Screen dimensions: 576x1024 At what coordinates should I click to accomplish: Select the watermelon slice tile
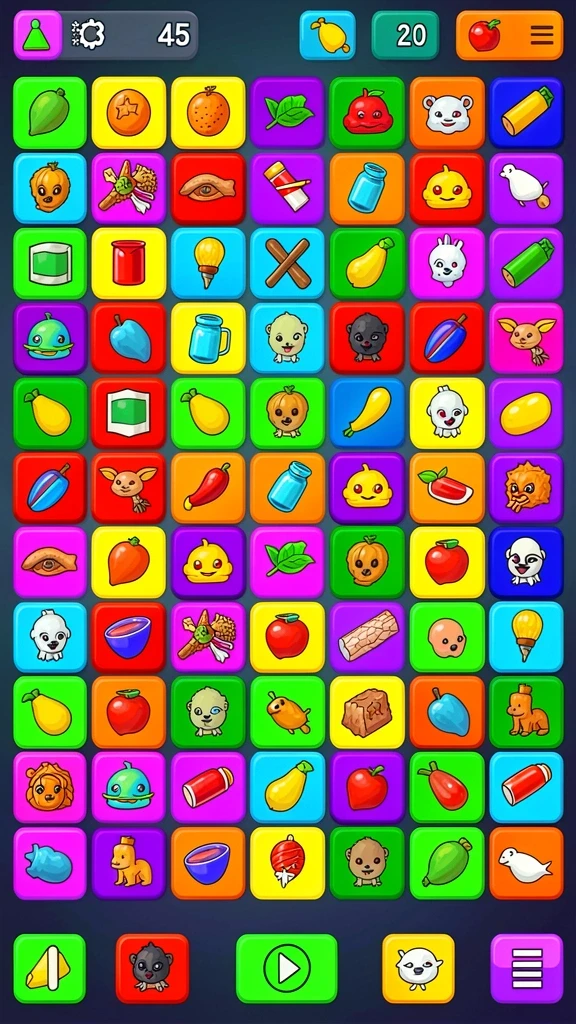point(447,488)
